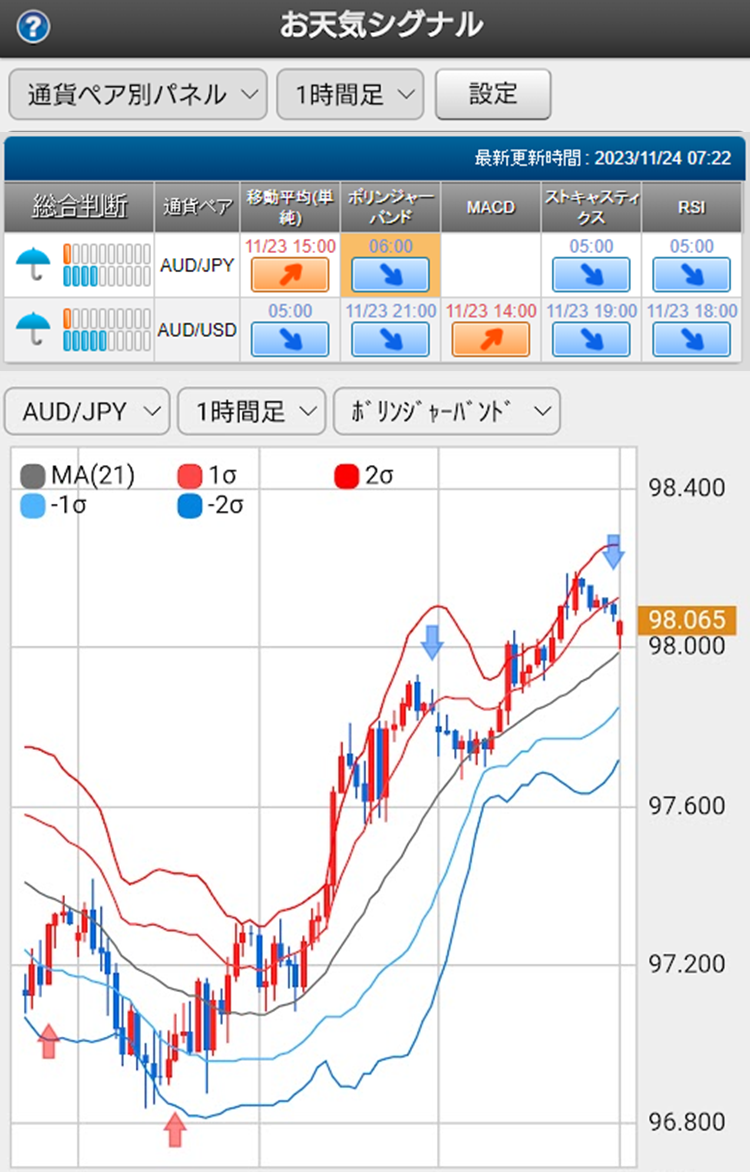Select AUD/USD stochastics 19:00 signal
This screenshot has width=750, height=1172.
pos(591,339)
